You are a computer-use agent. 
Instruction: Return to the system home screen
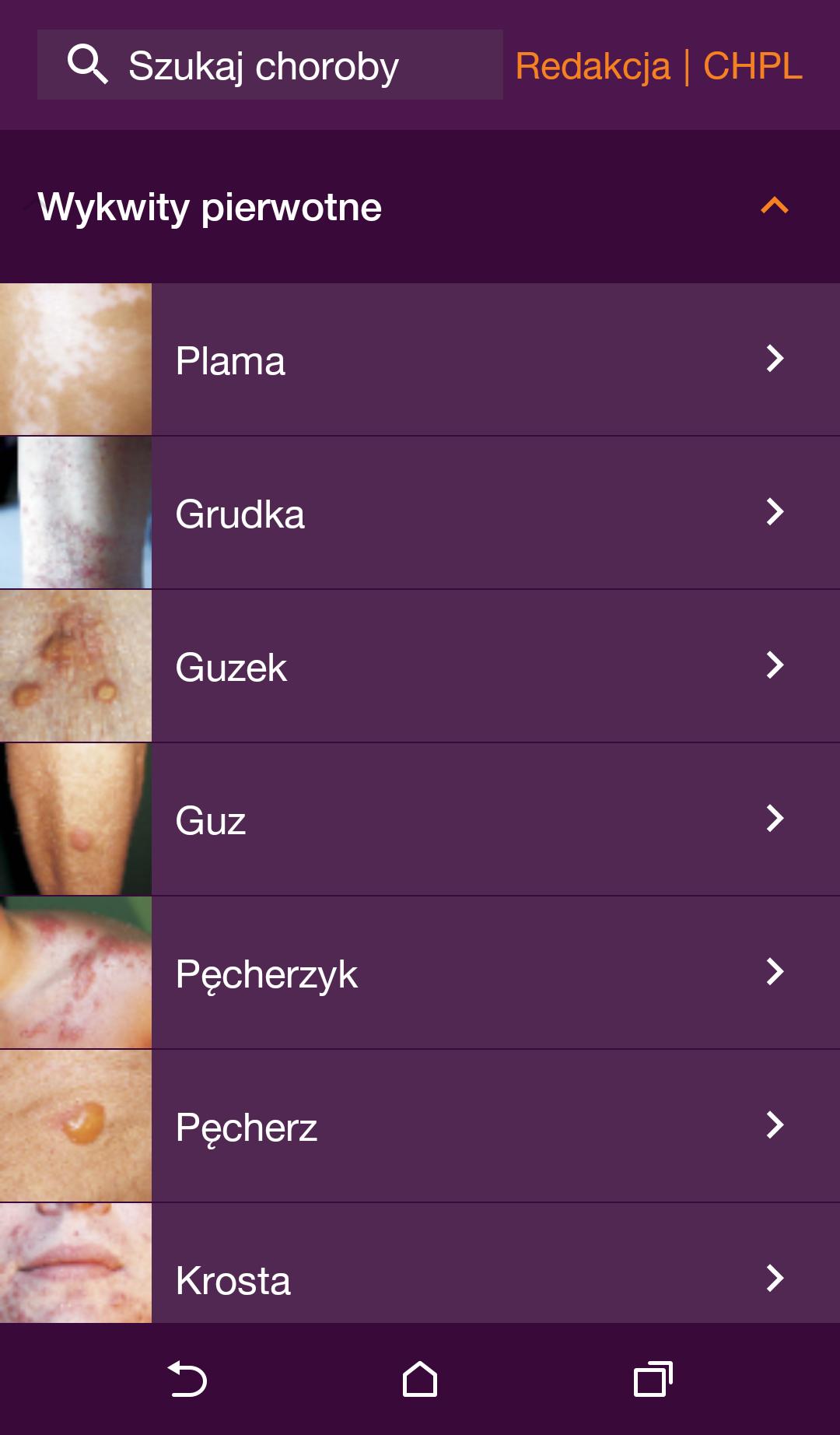[420, 1380]
